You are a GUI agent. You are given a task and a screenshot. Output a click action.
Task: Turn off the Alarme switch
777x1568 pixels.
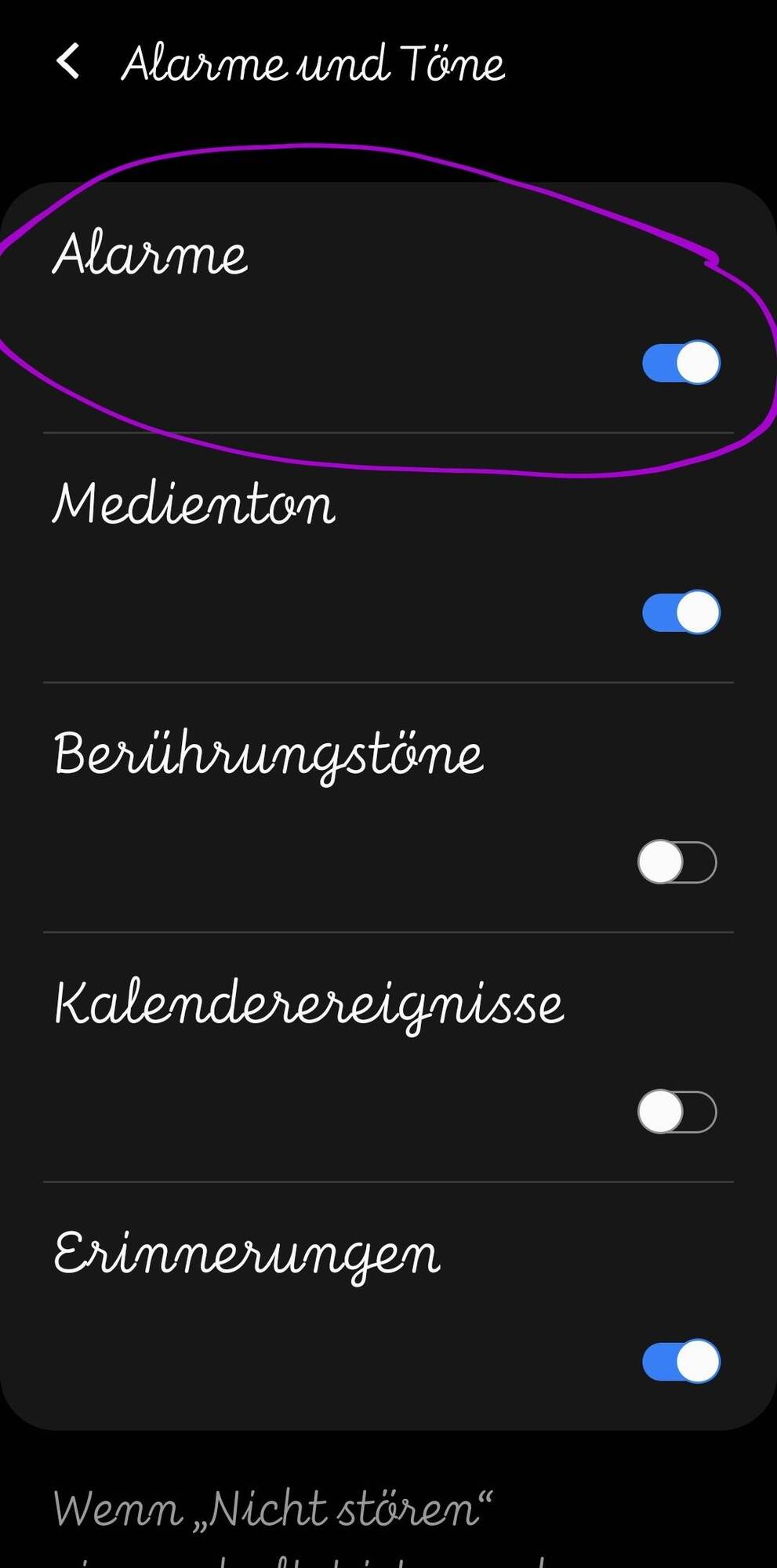click(681, 362)
